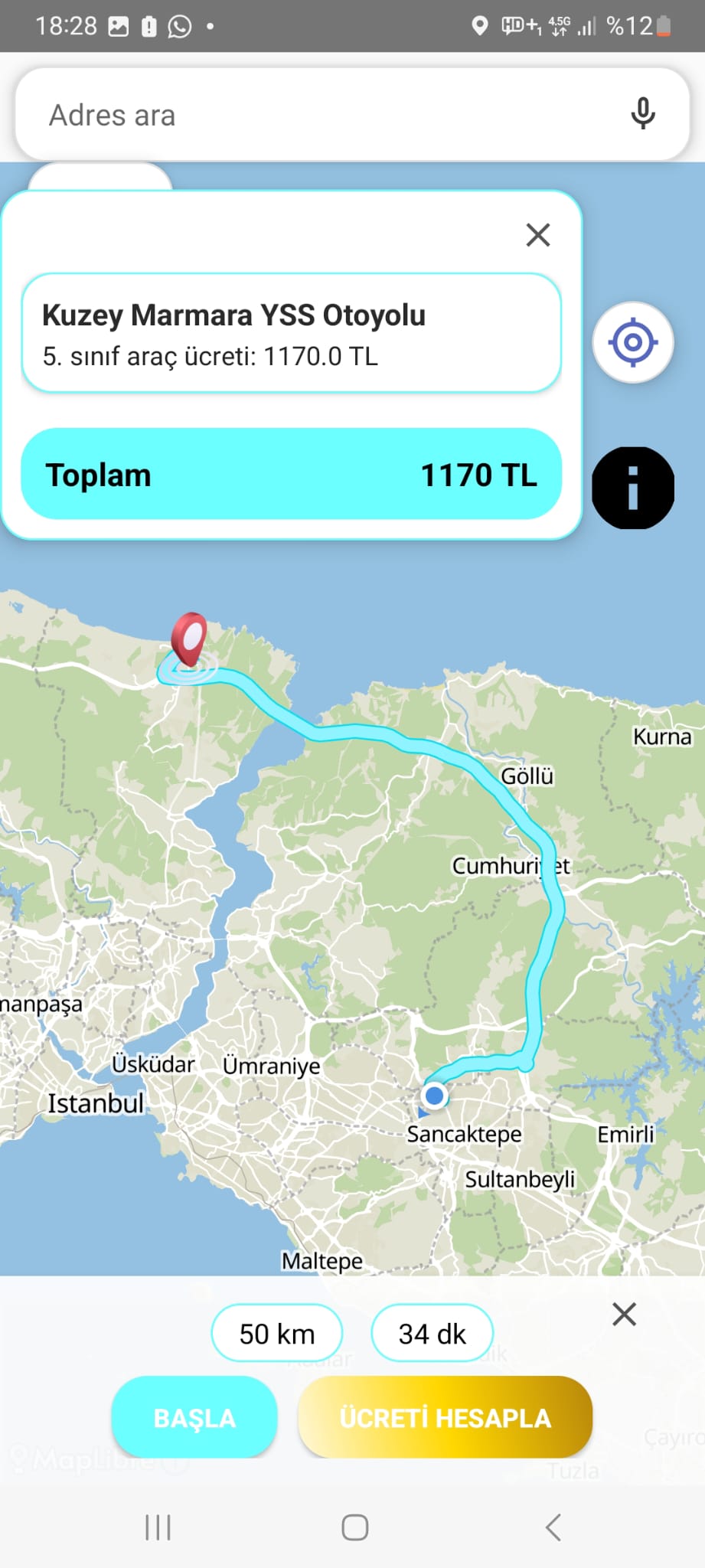Go back with system back button
Image resolution: width=705 pixels, height=1568 pixels.
click(553, 1527)
